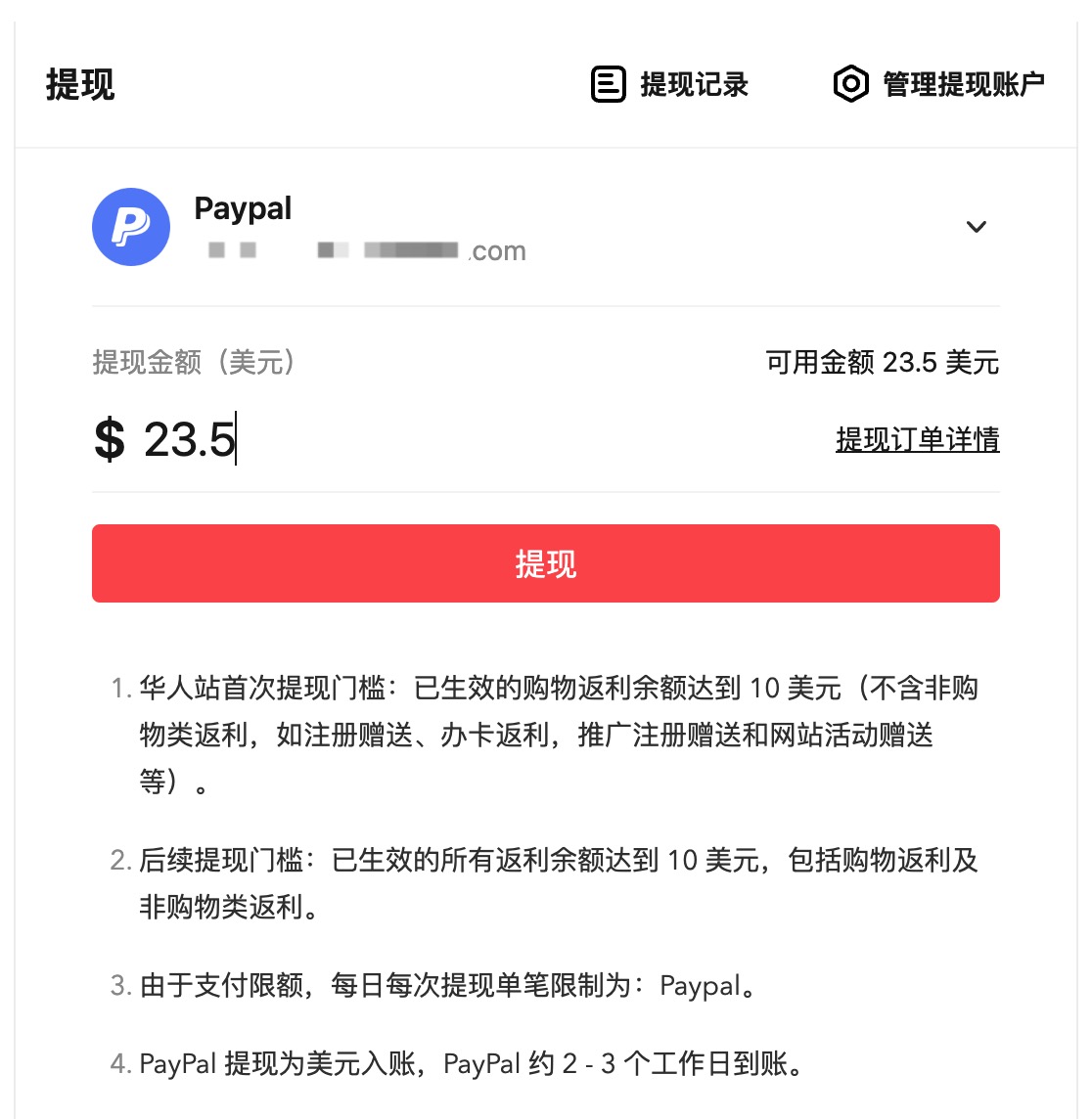Collapse the payment account dropdown arrow
Image resolution: width=1092 pixels, height=1119 pixels.
tap(976, 227)
